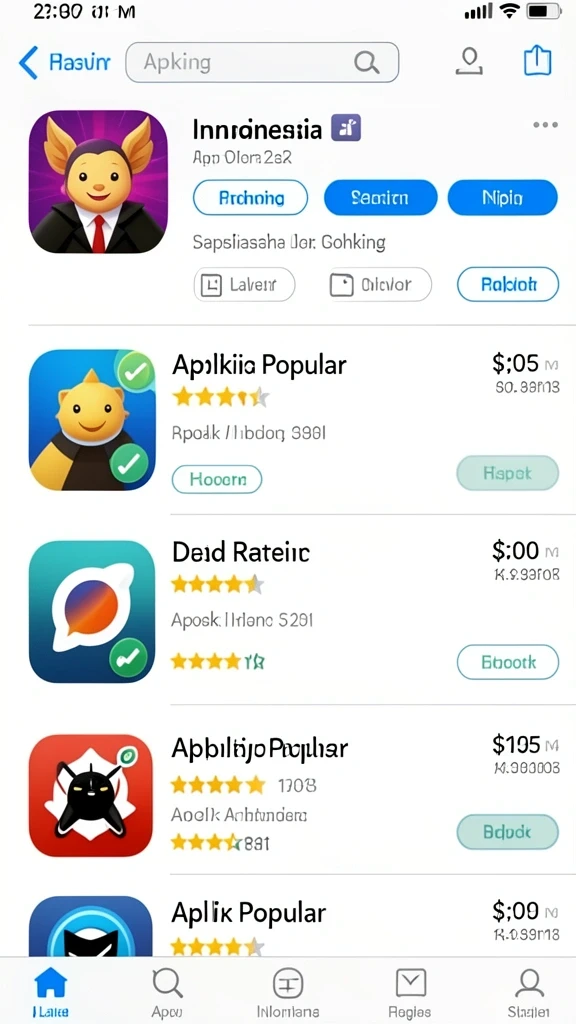Open the account profile icon

(468, 61)
